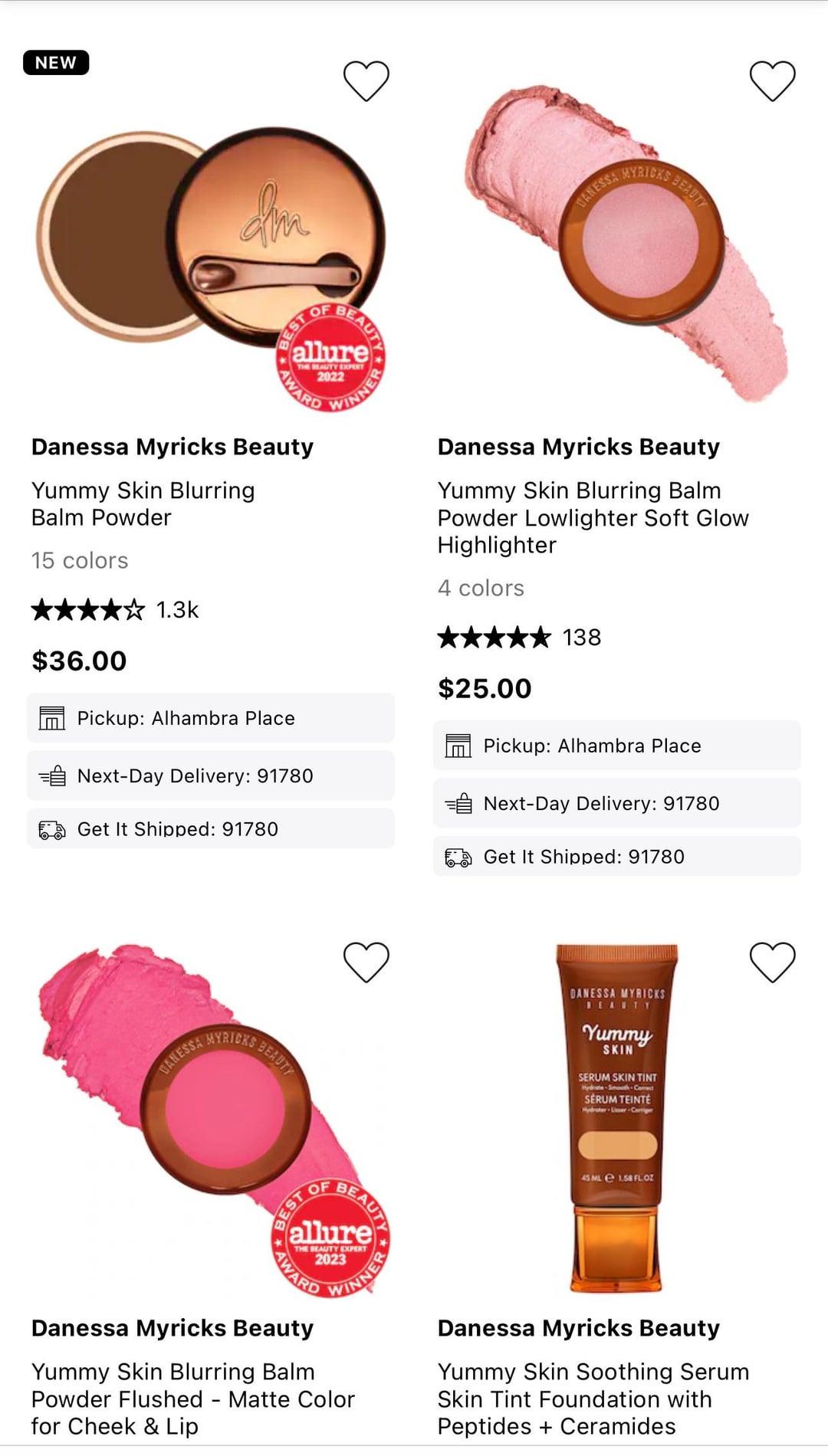This screenshot has width=828, height=1456.
Task: Save Serum Skin Tint Foundation to favorites
Action: coord(772,962)
